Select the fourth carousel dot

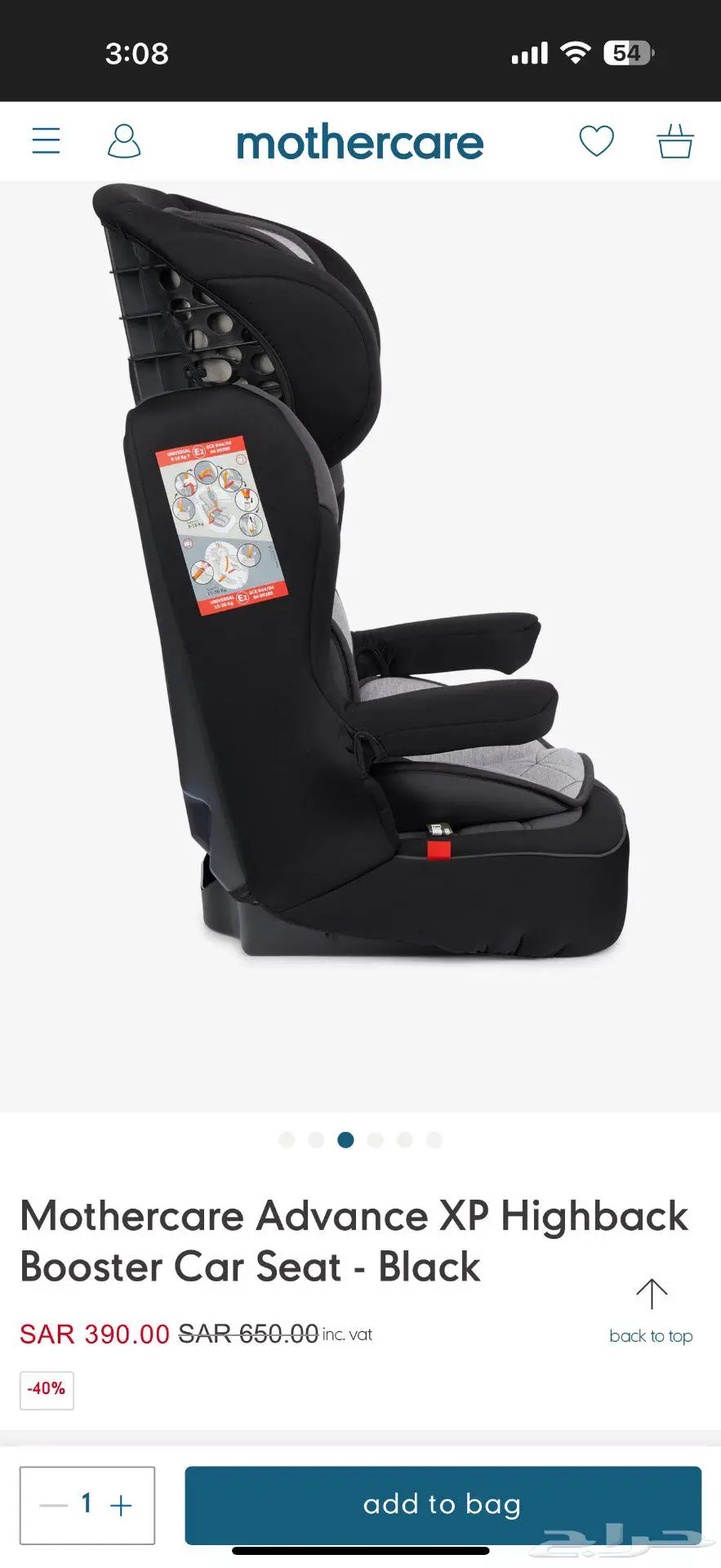376,1140
